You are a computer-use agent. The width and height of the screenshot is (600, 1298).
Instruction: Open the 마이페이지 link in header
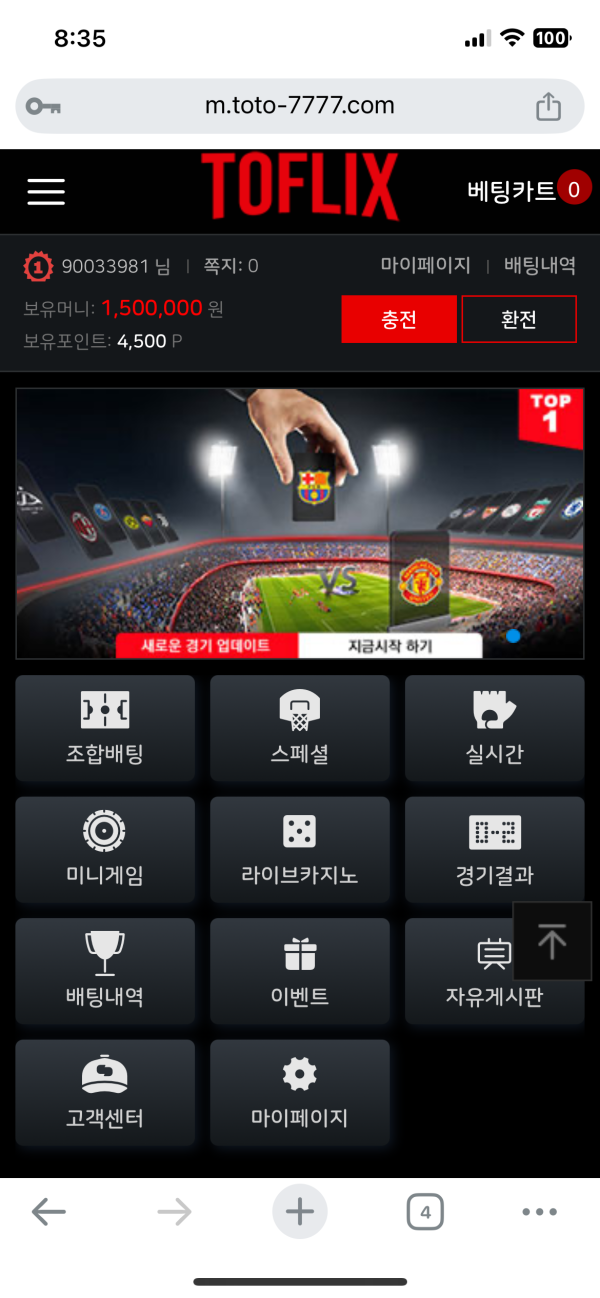click(x=425, y=266)
